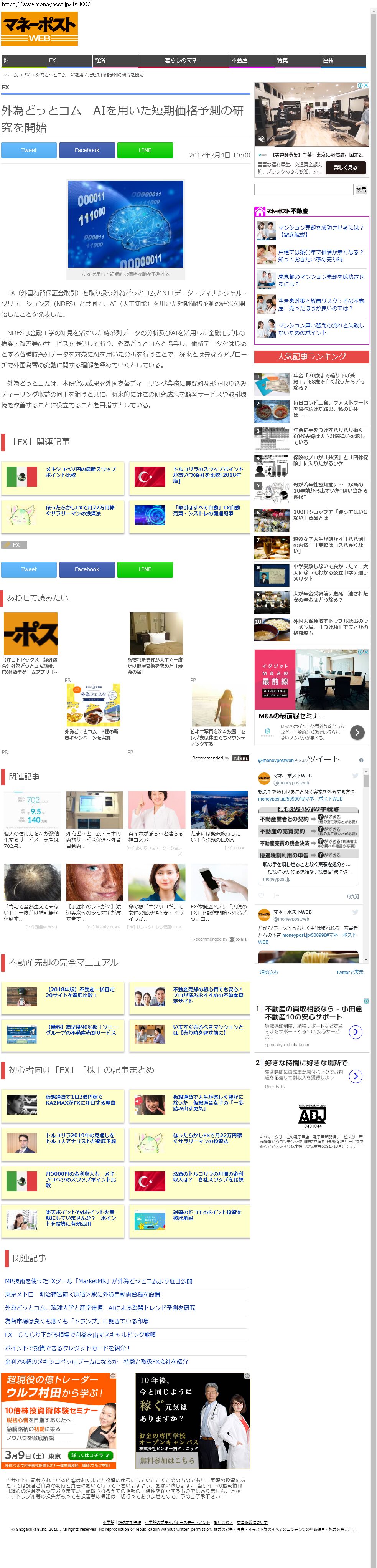Open 【2018年版】不動産一括査定20サイト article
Screen dimensions: 377x1568
(80, 992)
